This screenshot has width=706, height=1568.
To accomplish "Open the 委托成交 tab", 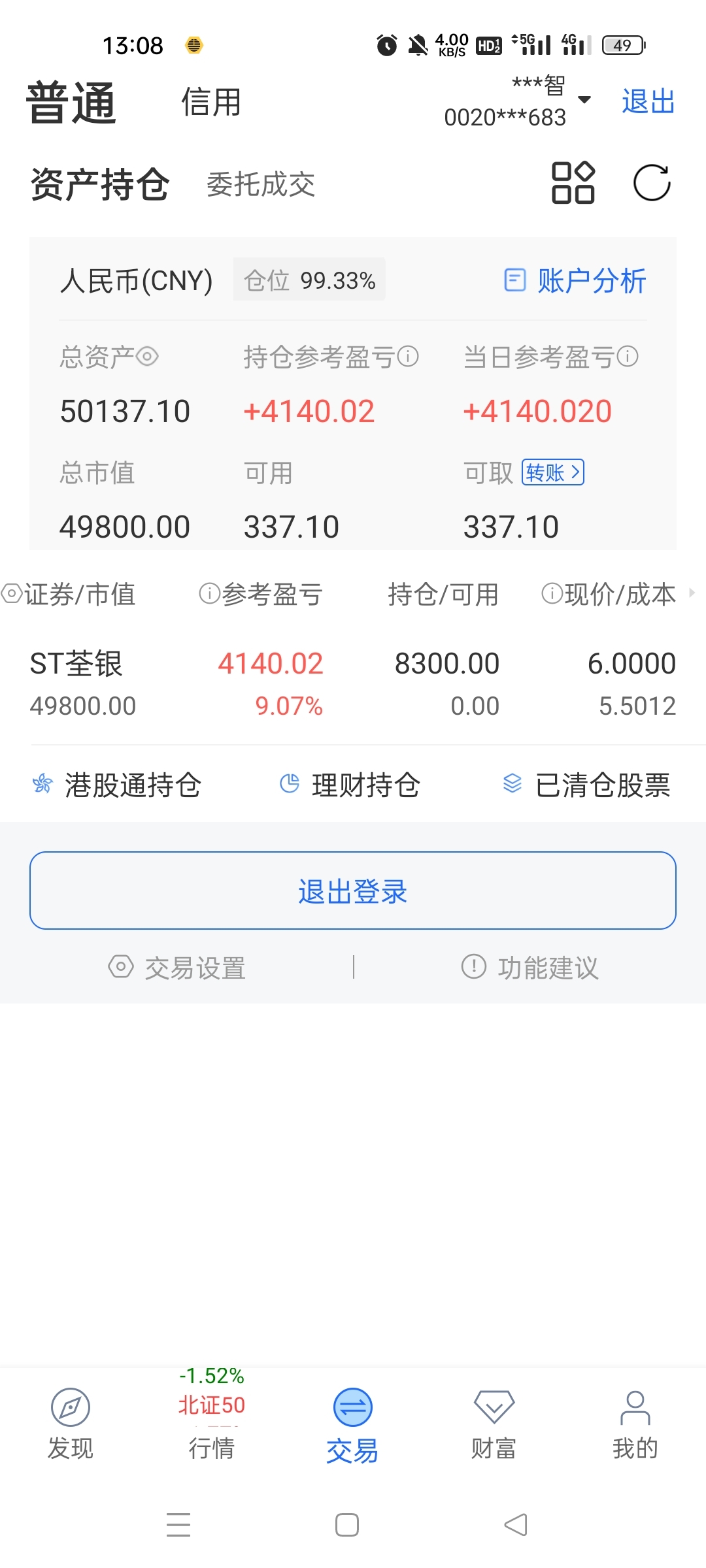I will [x=261, y=184].
